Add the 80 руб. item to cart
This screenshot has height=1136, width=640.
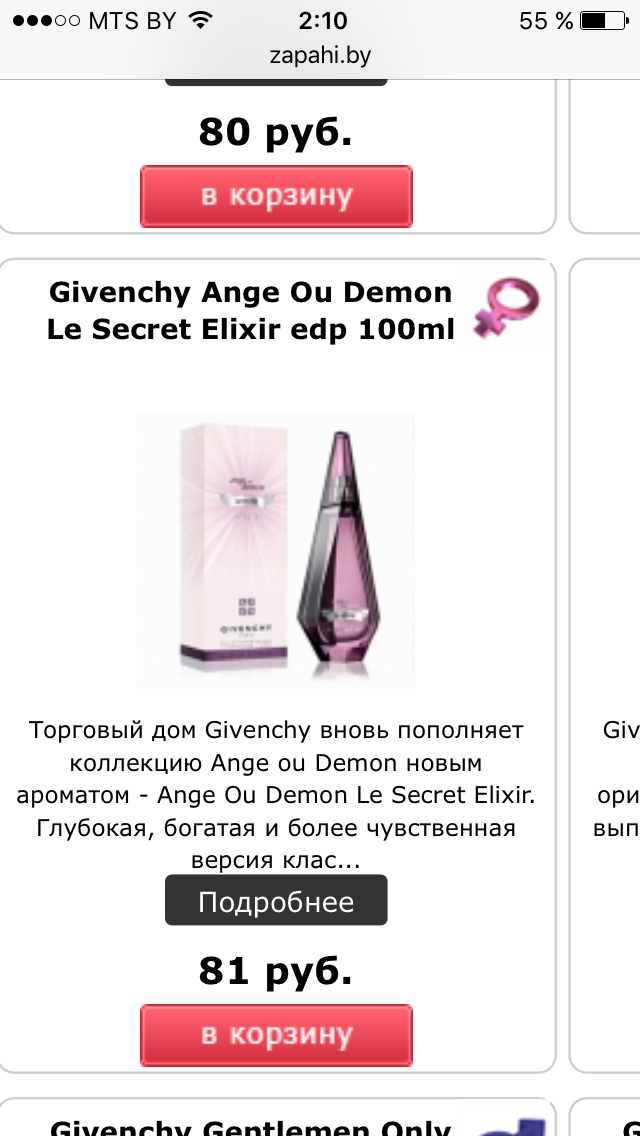pos(276,196)
